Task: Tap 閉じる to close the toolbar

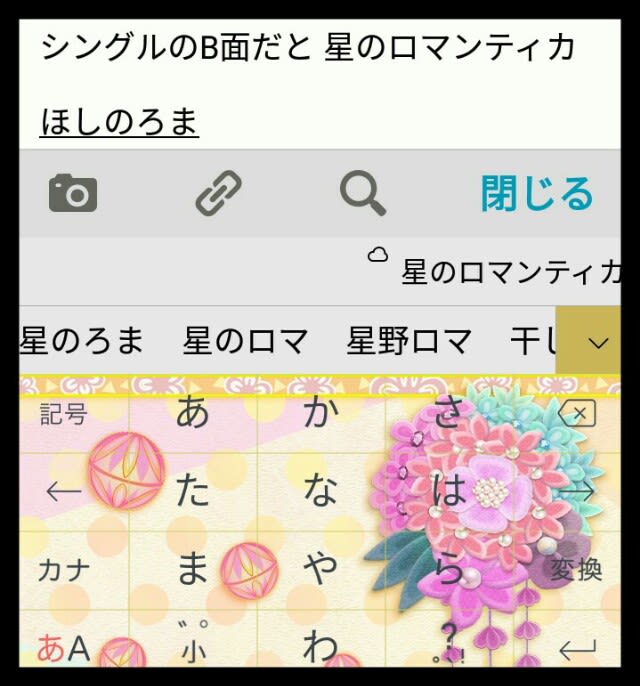Action: (x=537, y=194)
